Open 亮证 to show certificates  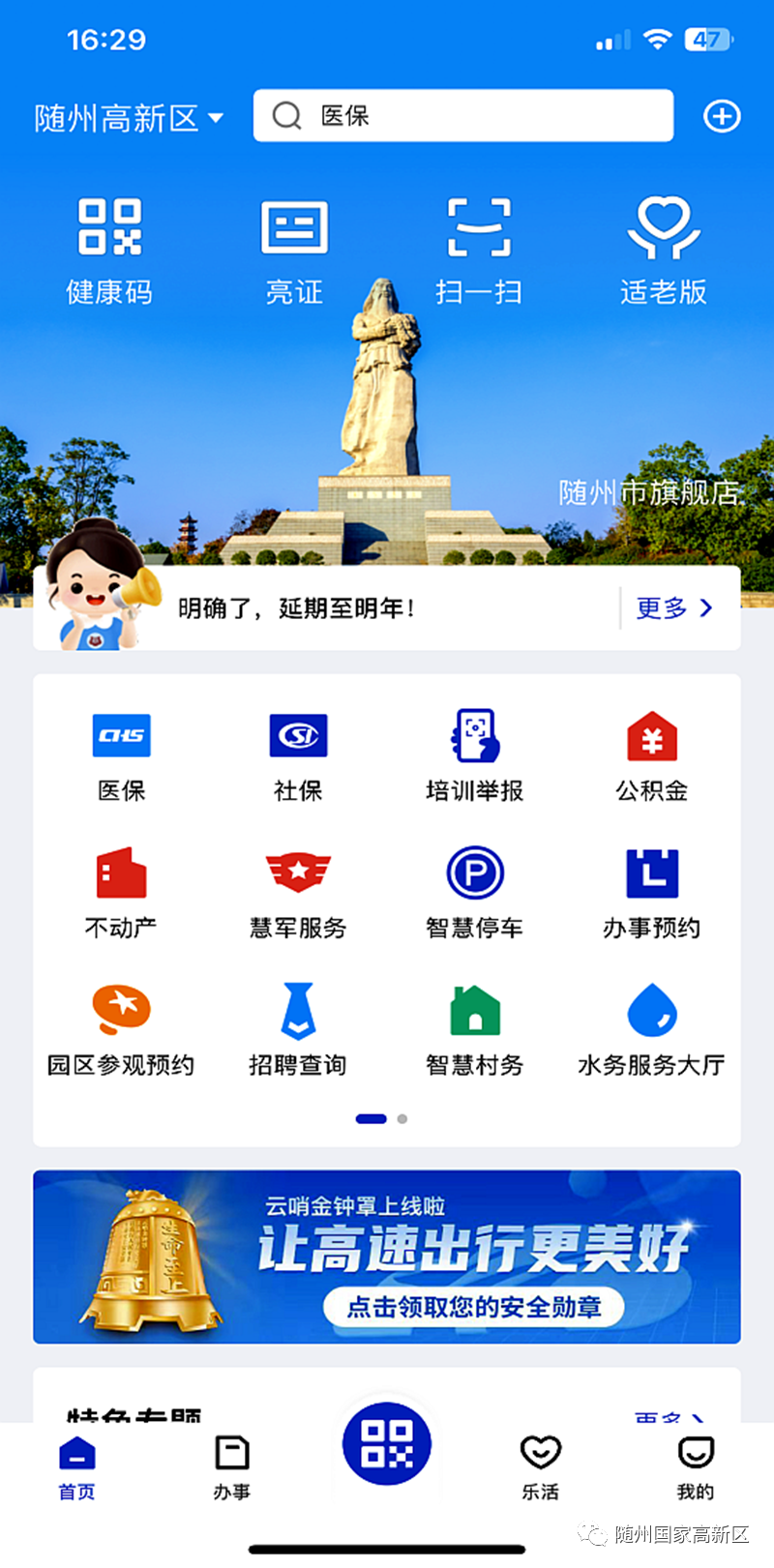tap(294, 251)
